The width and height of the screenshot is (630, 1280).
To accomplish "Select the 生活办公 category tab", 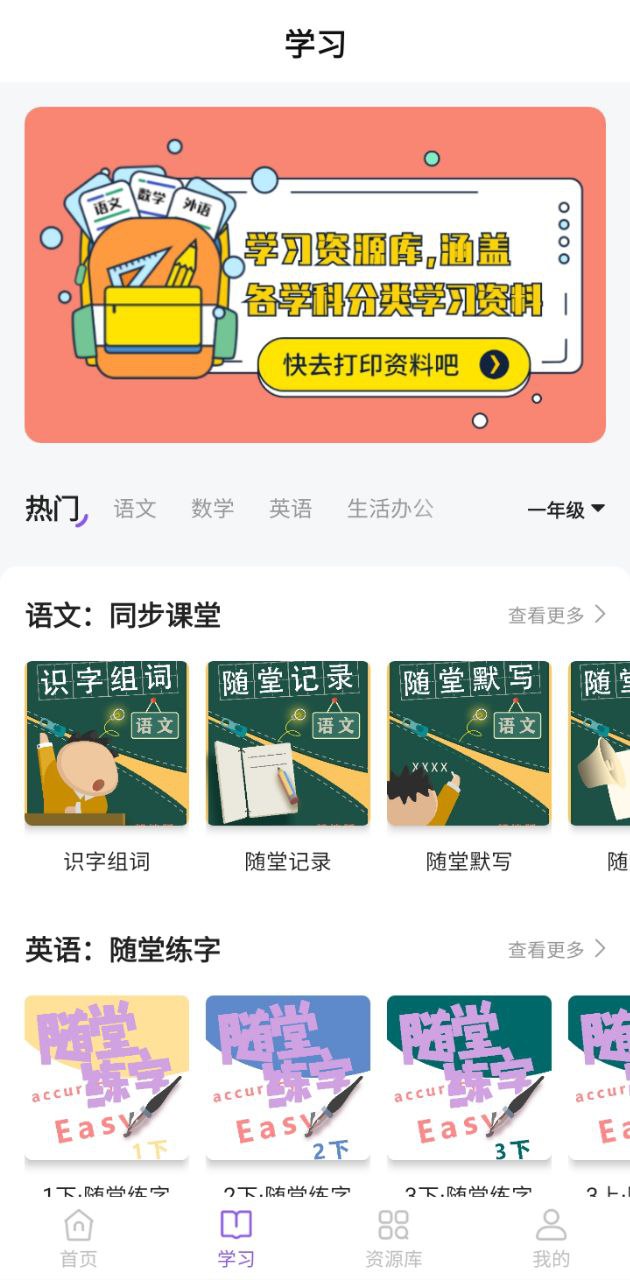I will (390, 508).
